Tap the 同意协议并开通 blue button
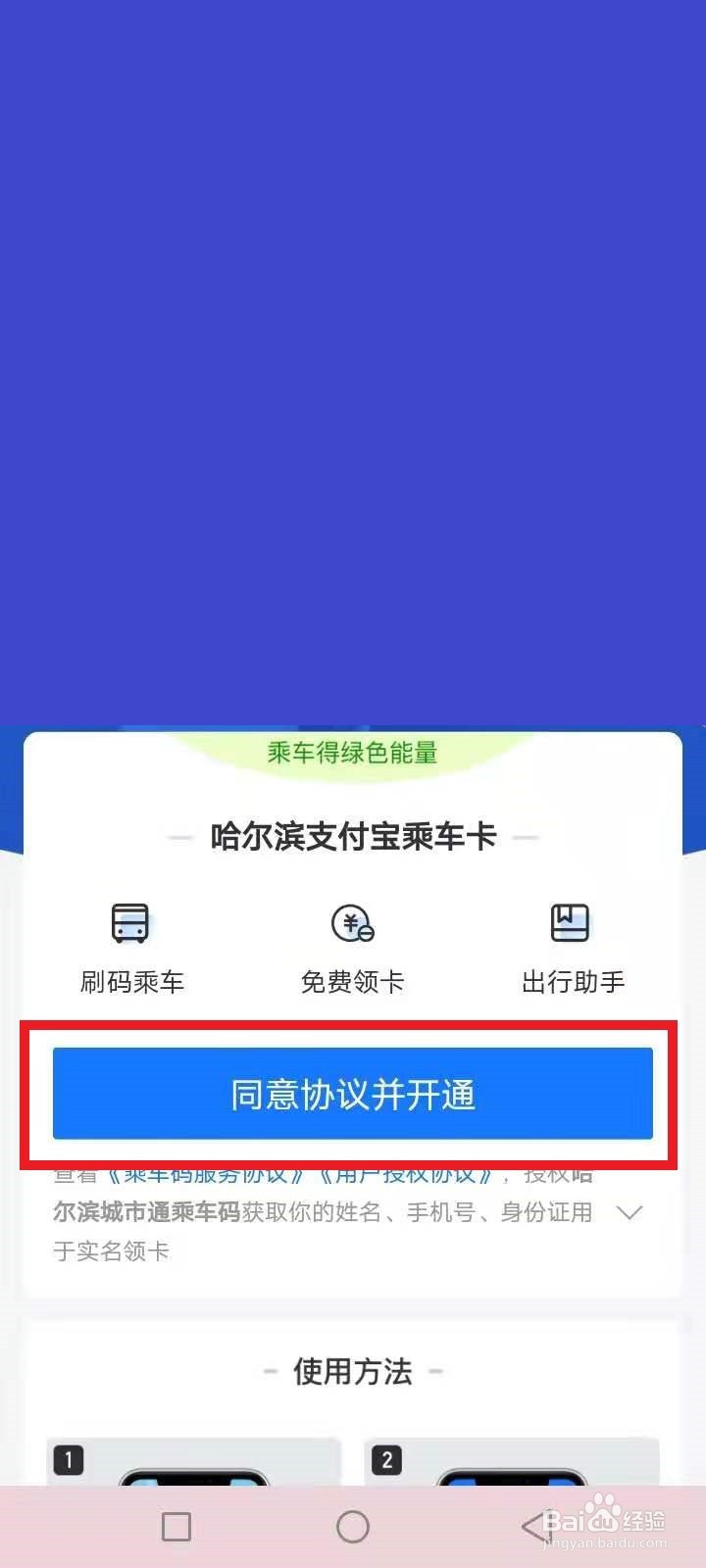 click(353, 1094)
